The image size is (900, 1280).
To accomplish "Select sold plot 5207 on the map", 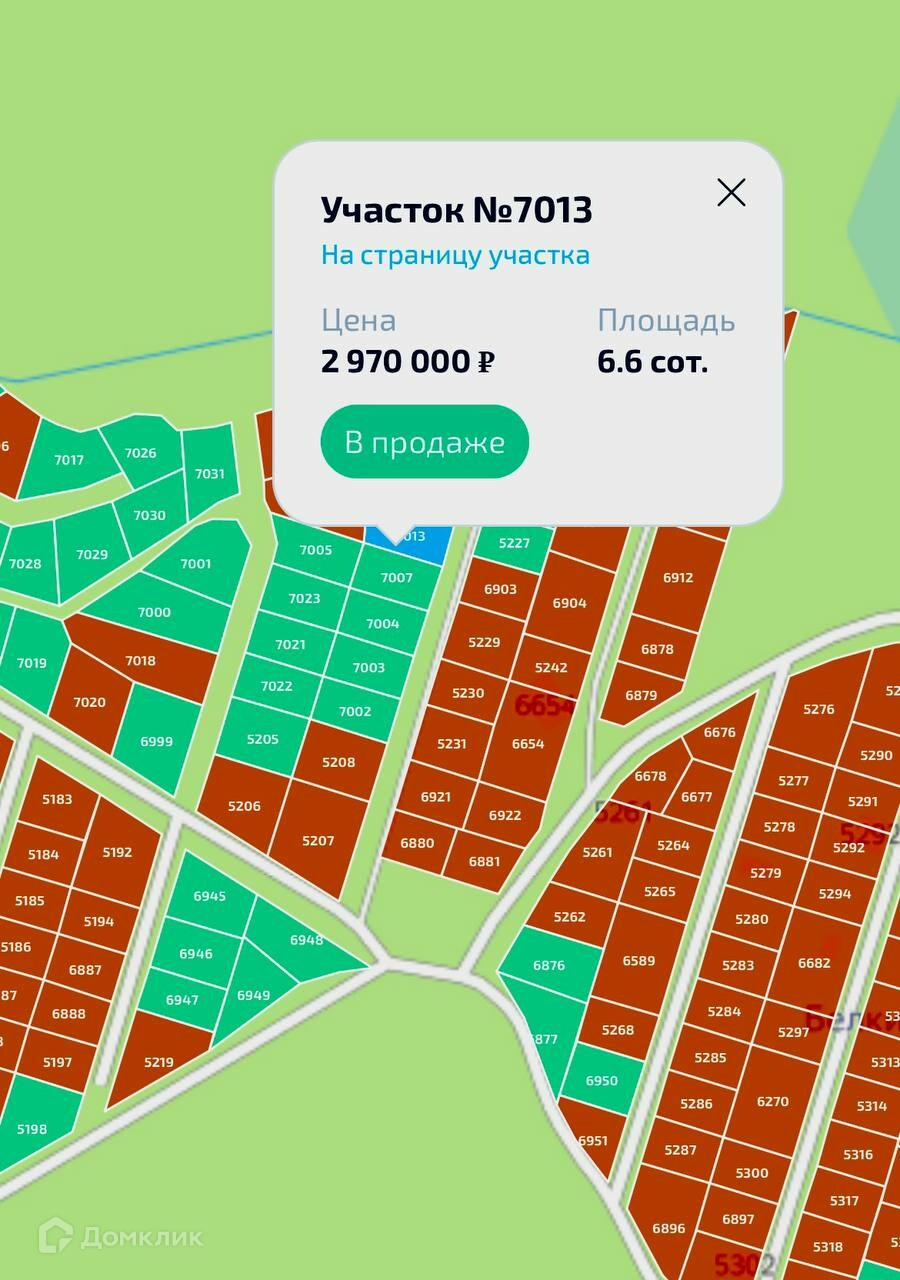I will pyautogui.click(x=318, y=840).
